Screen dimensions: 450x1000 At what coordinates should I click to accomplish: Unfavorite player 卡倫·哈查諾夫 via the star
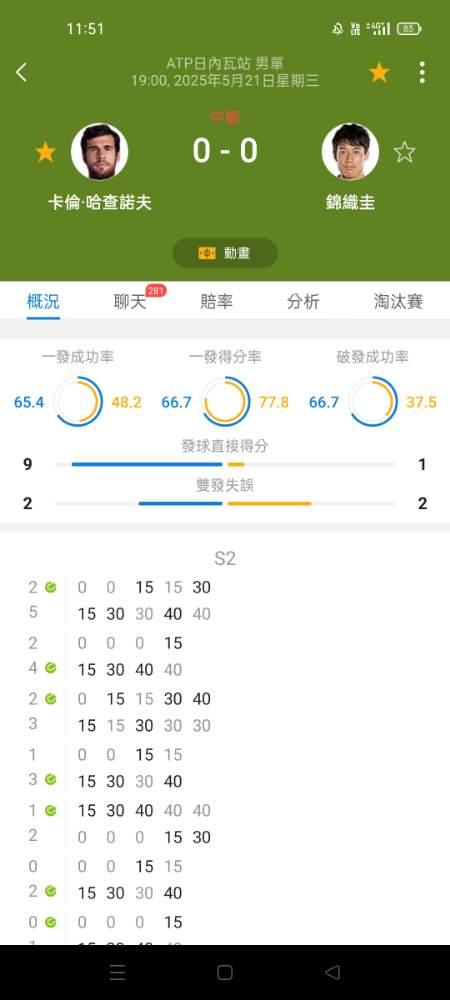pyautogui.click(x=45, y=152)
